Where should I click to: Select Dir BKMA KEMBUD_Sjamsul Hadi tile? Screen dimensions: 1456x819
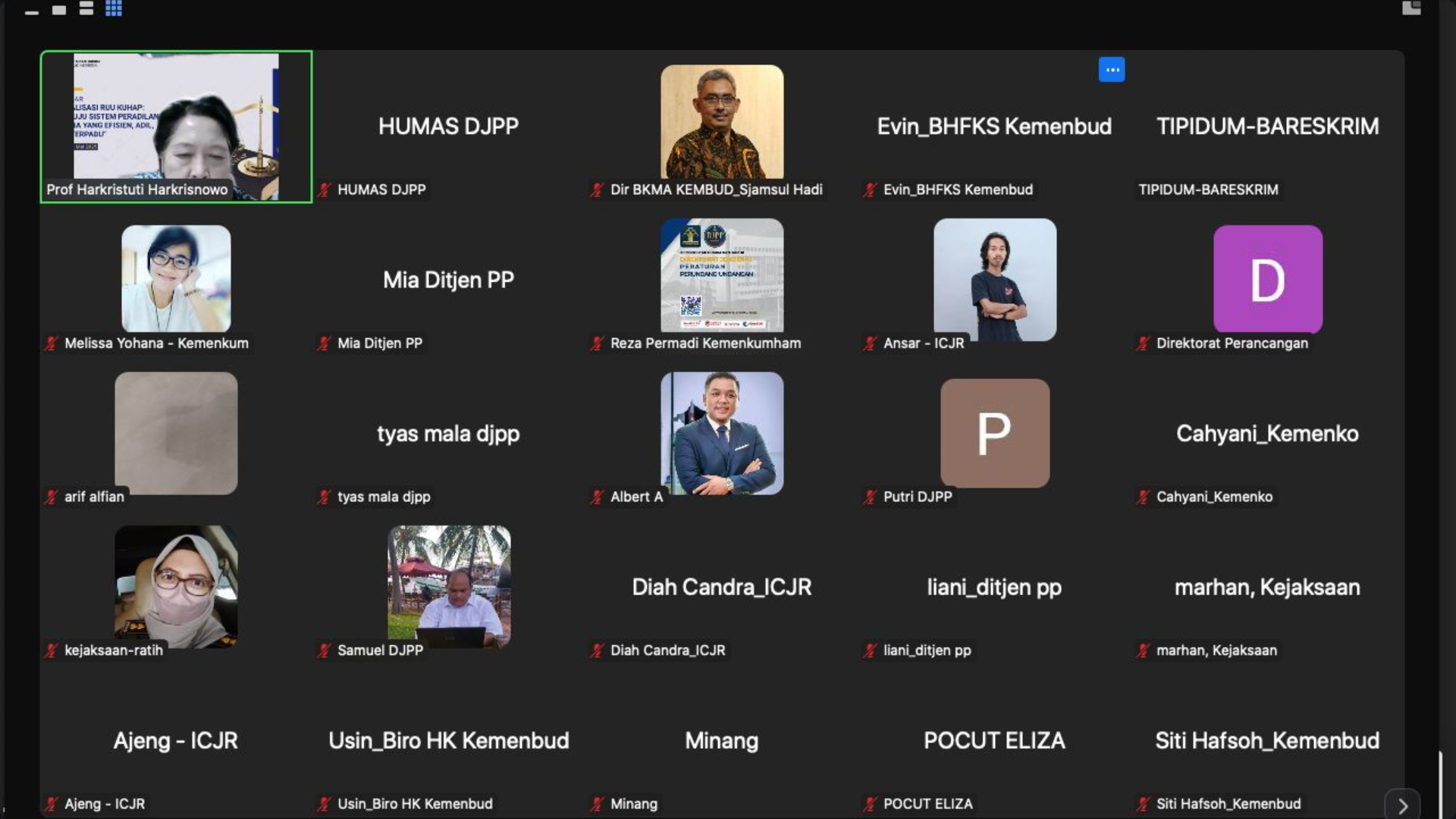click(721, 127)
